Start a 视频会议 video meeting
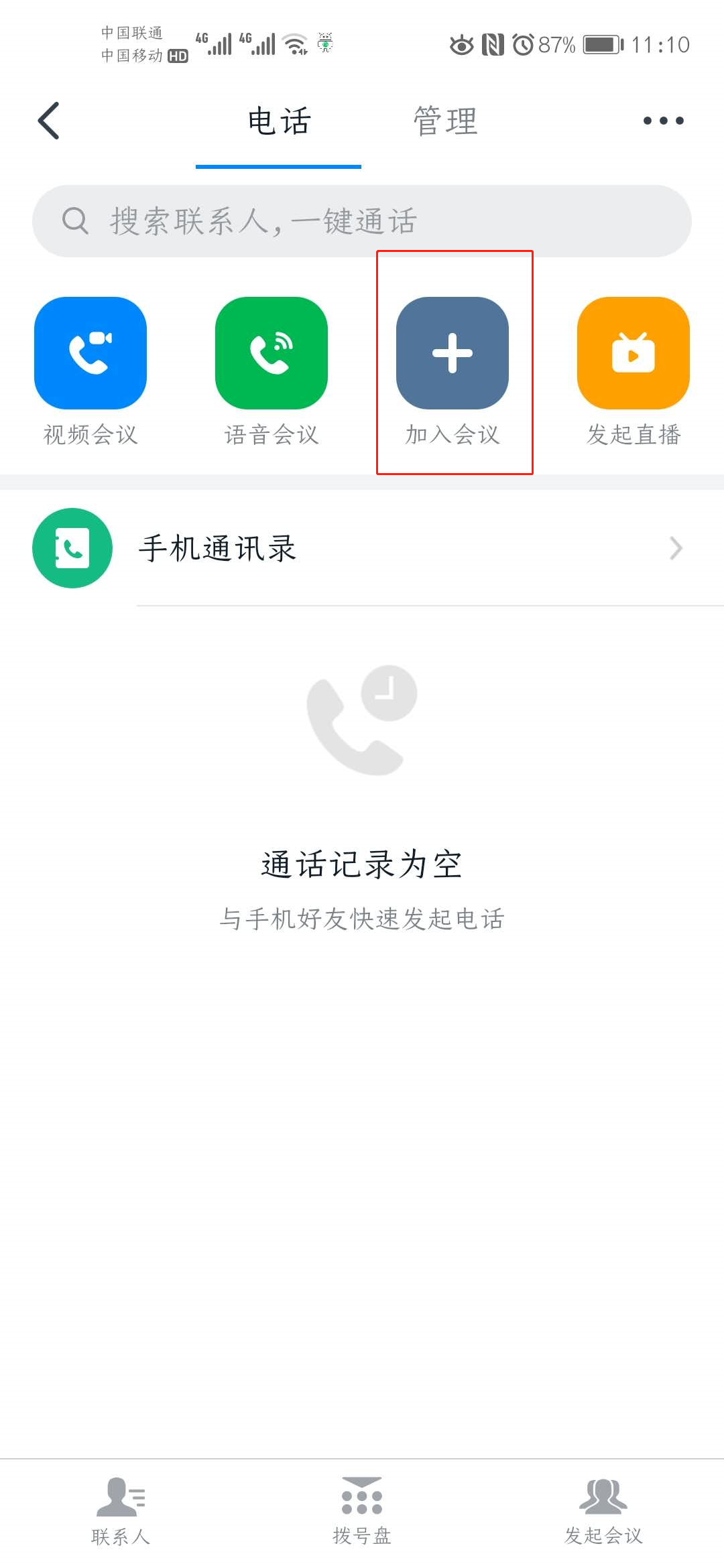724x1568 pixels. (x=90, y=354)
